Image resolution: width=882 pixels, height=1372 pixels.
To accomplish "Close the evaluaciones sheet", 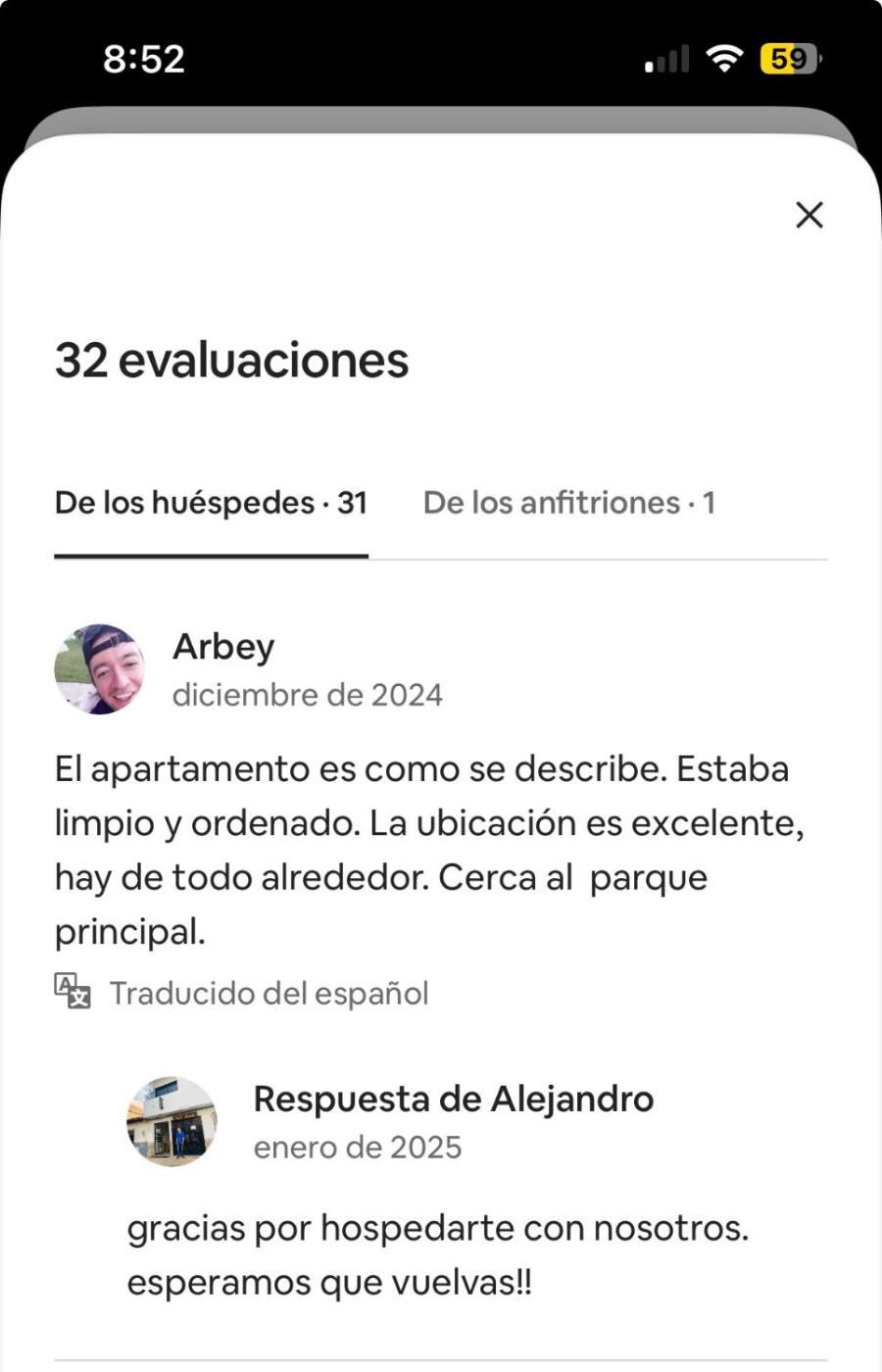I will 809,215.
